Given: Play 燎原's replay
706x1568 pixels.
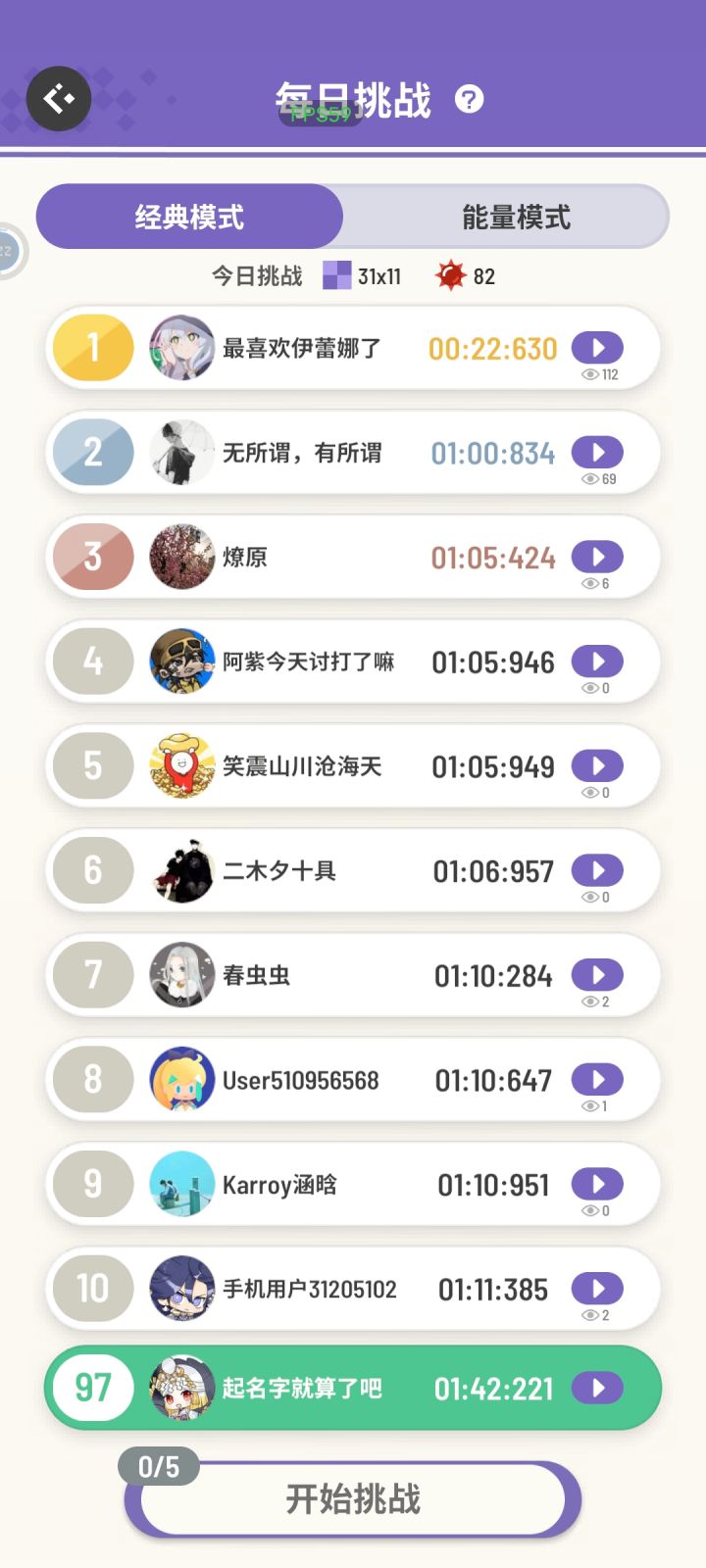Looking at the screenshot, I should (597, 557).
